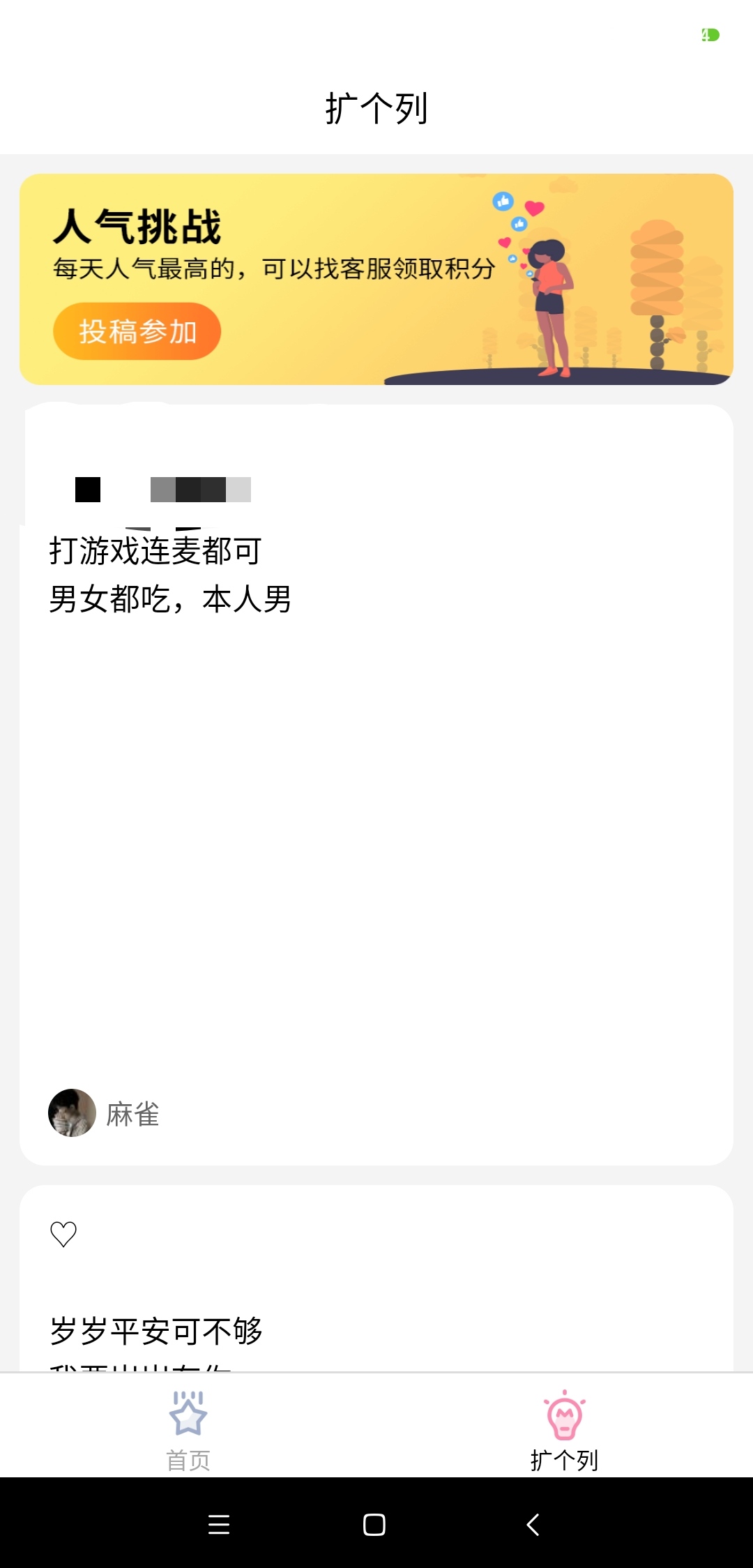Tap the 投稿参加 button

point(137,331)
